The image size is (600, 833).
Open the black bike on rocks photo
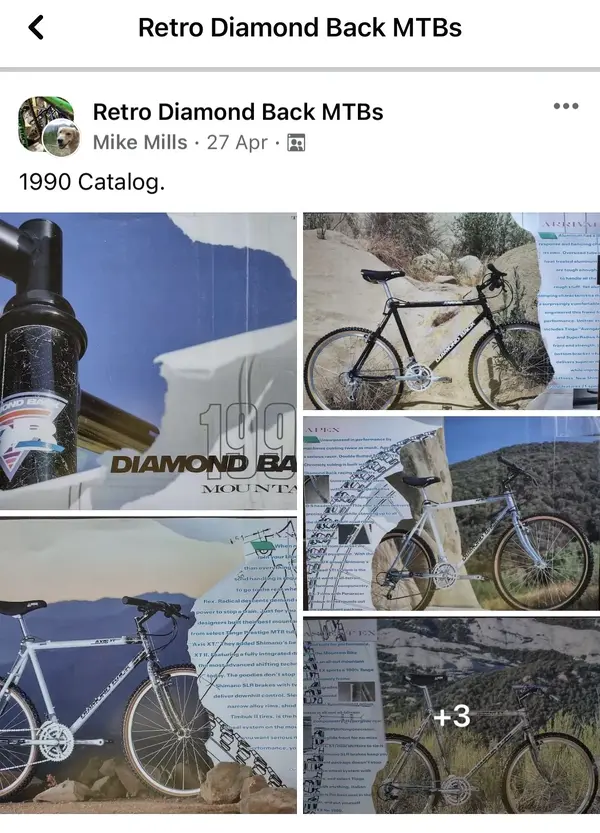point(451,311)
